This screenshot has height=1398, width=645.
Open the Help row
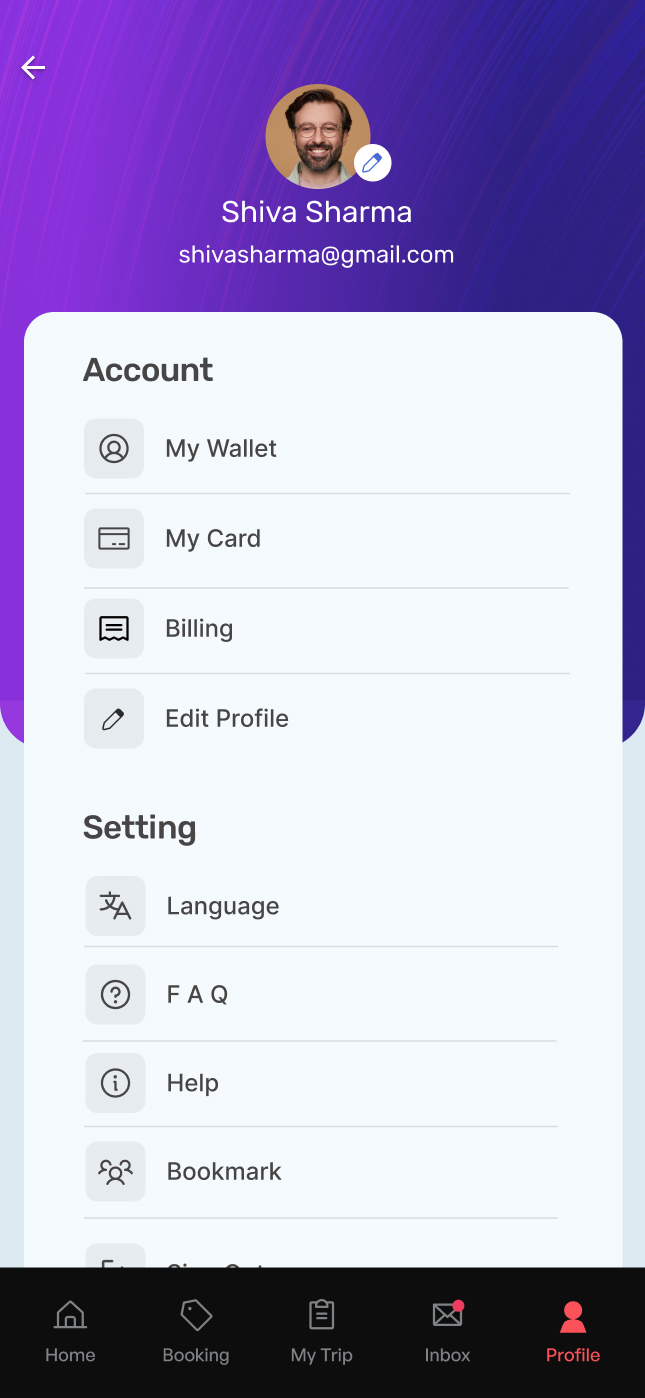193,1083
